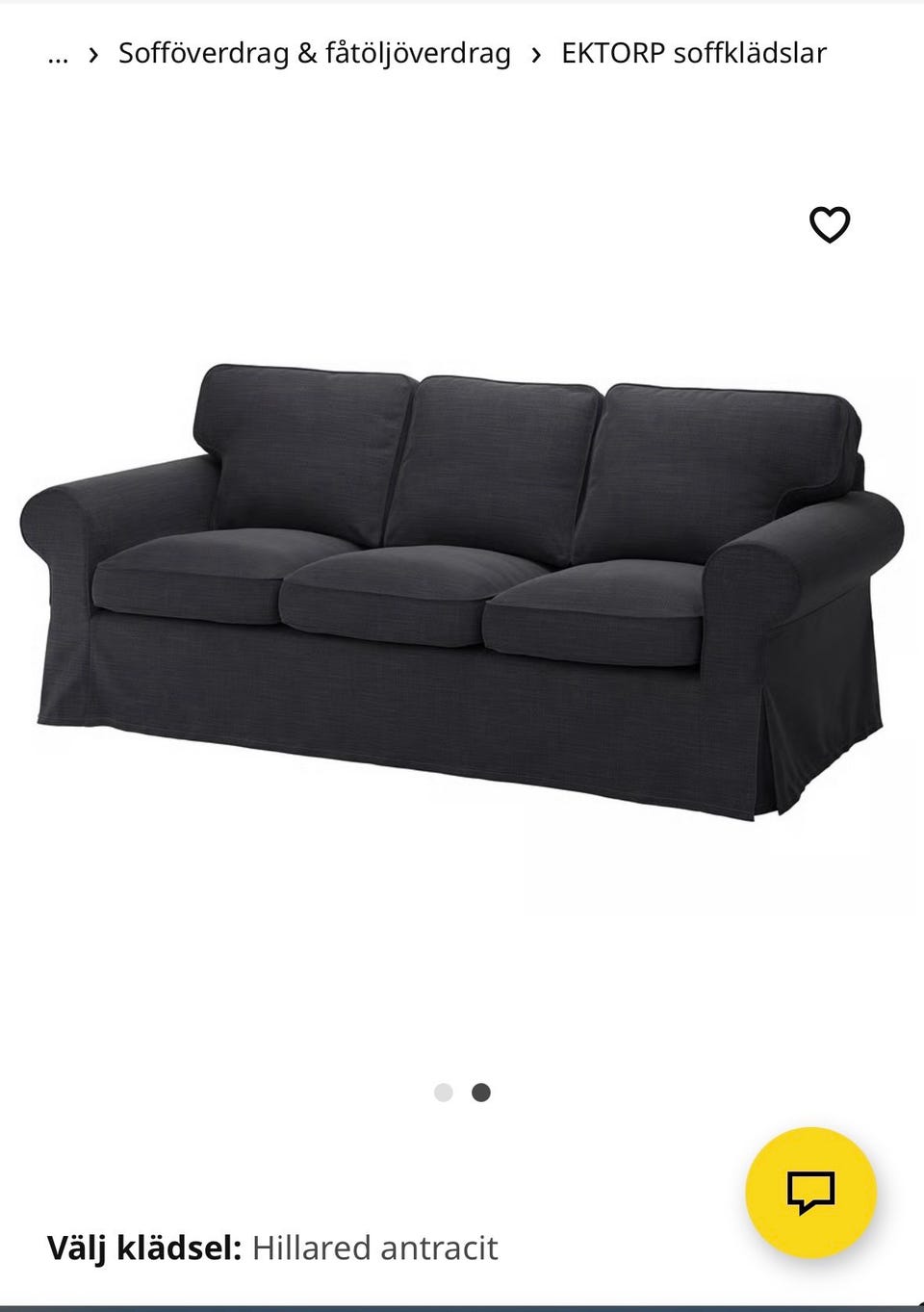This screenshot has height=1312, width=924.
Task: Expand the collapsed breadcrumb ellipsis
Action: point(58,54)
